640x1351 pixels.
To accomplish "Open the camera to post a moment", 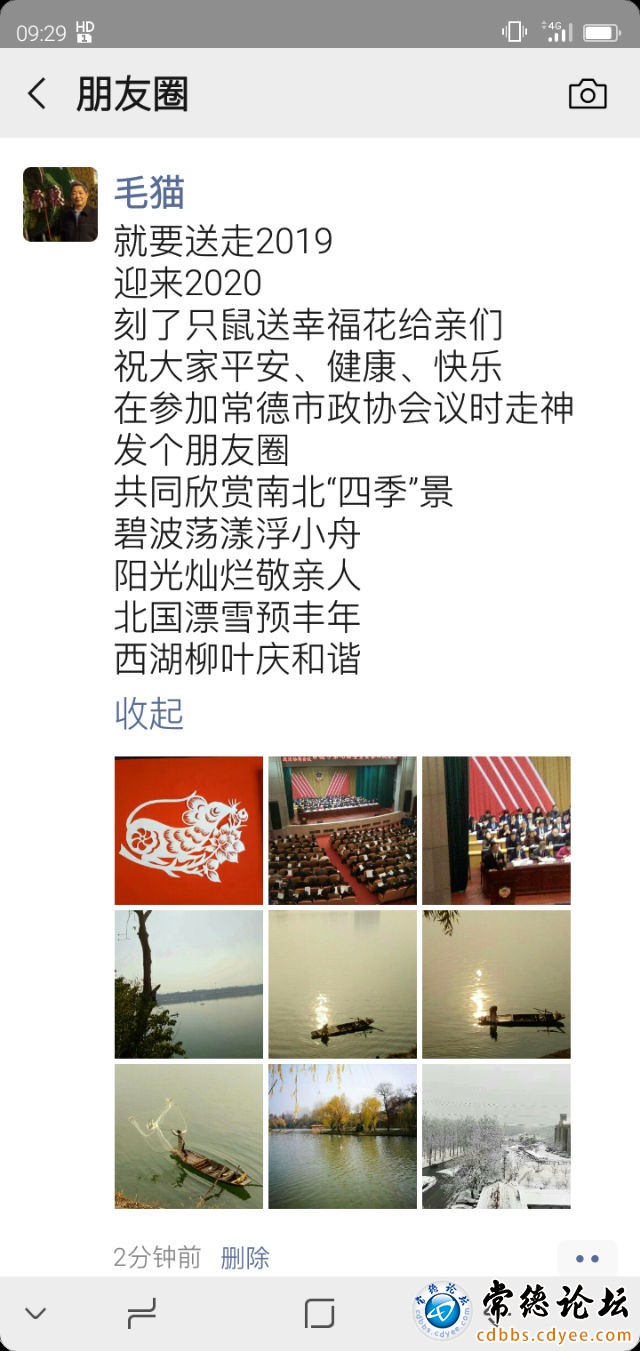I will coord(587,94).
